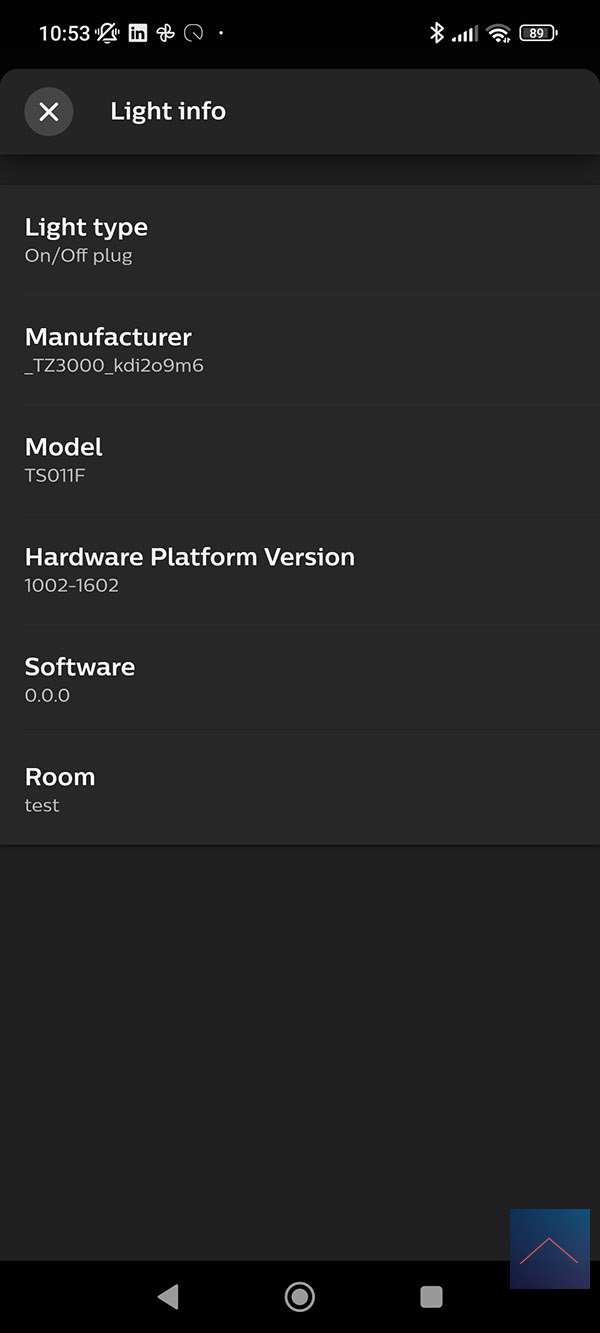
Task: Open the recent apps view
Action: (431, 1297)
